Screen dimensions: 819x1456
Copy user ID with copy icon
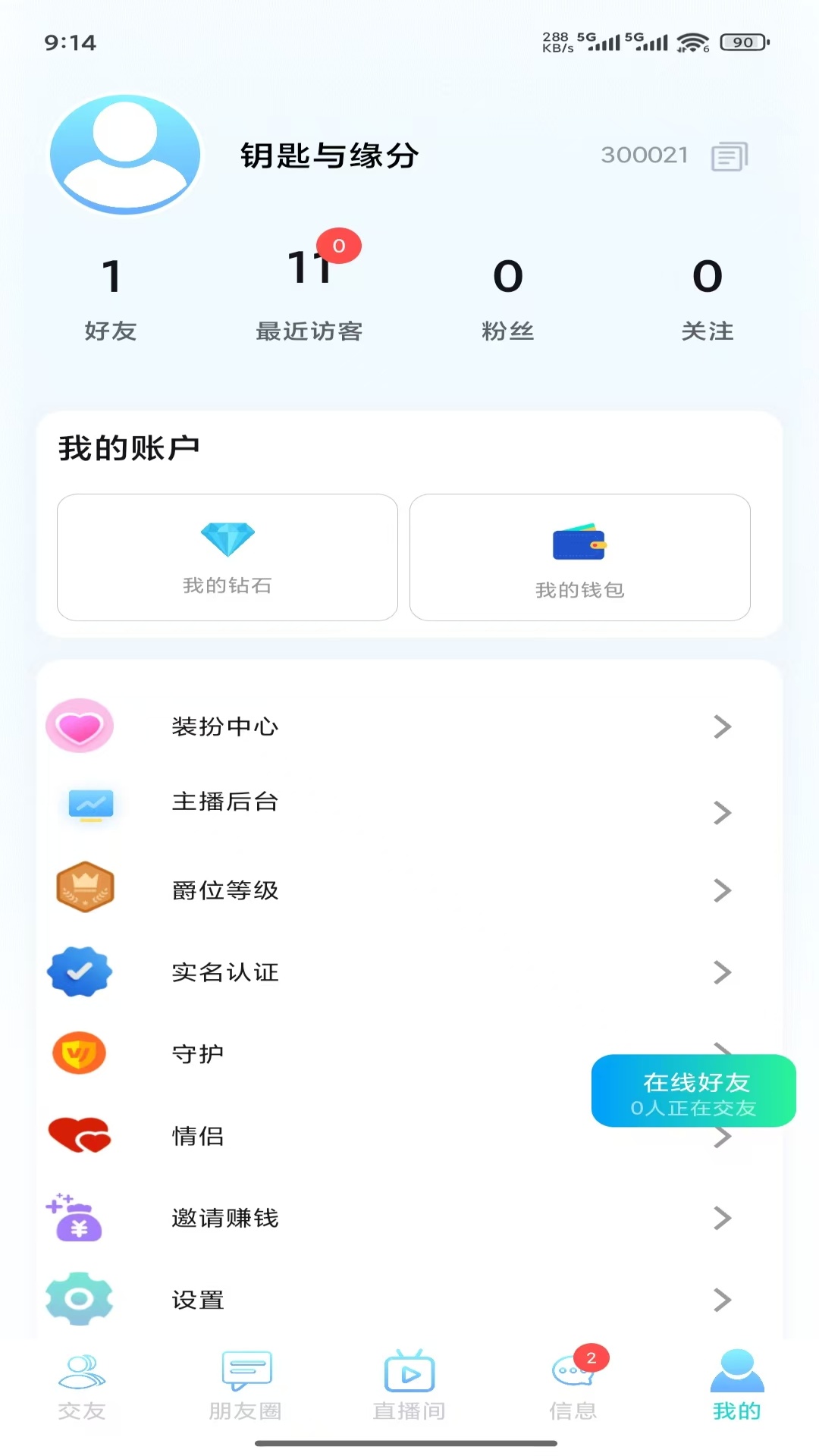click(x=730, y=155)
